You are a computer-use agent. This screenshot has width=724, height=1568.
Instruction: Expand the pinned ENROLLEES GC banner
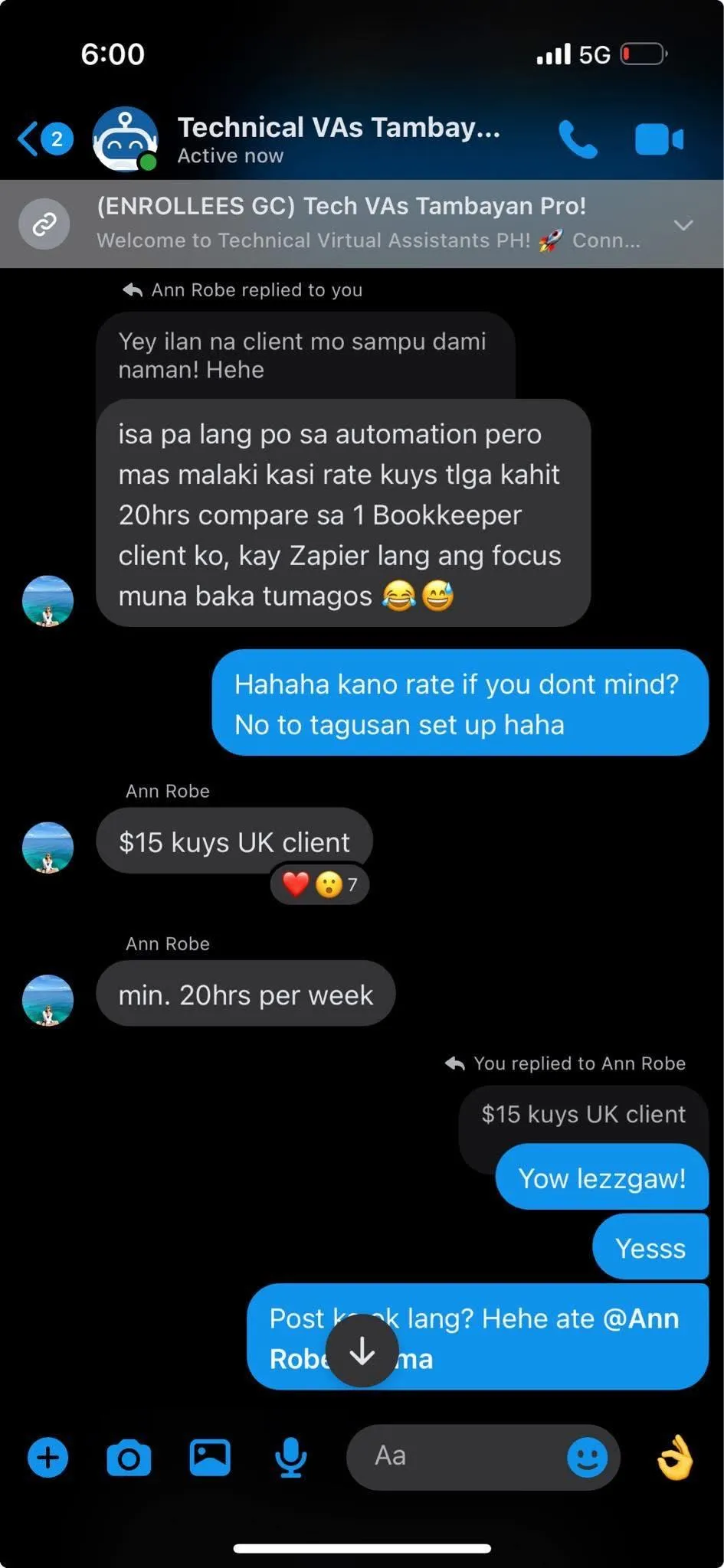[x=683, y=224]
